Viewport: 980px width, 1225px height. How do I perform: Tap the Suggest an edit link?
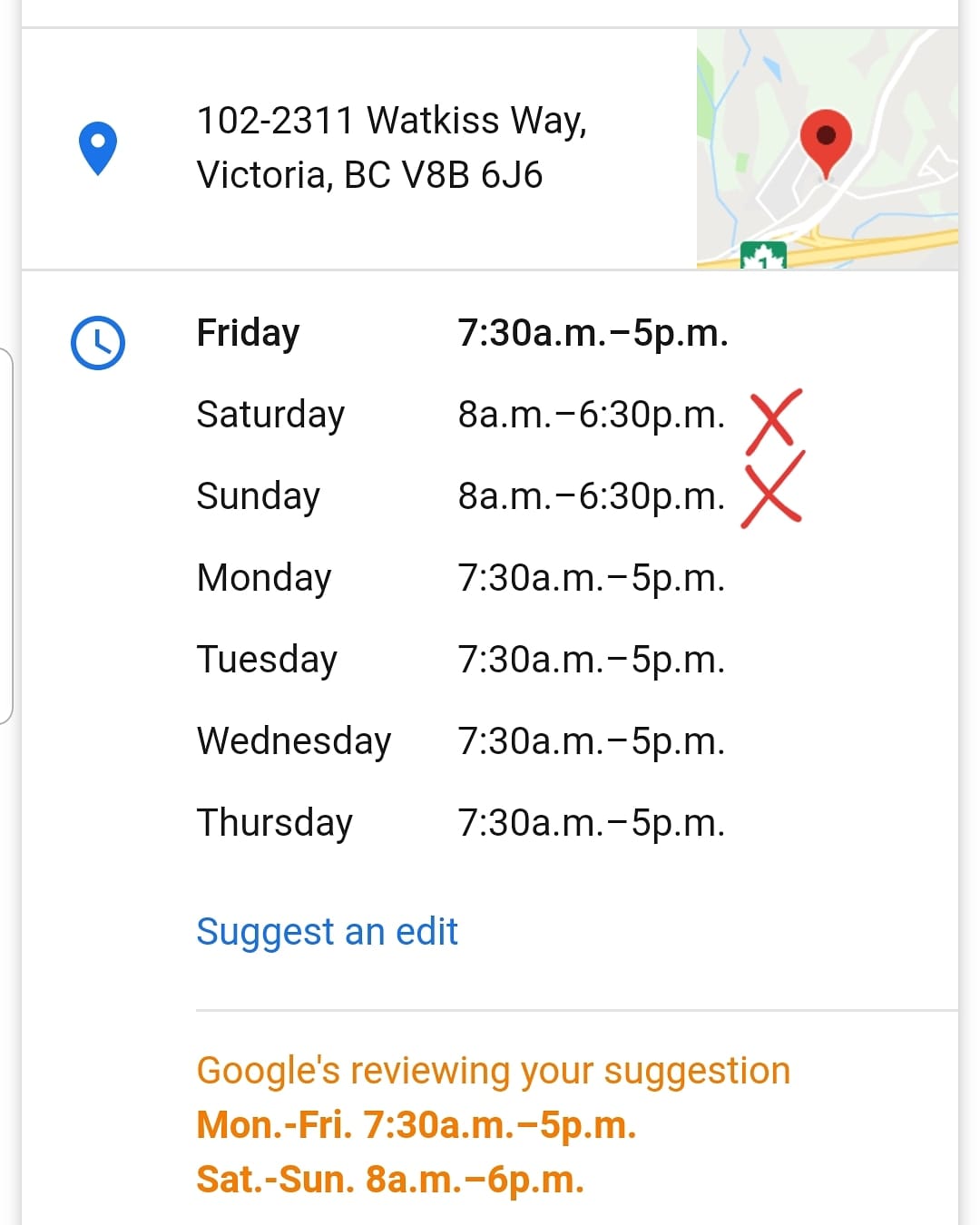click(x=327, y=932)
